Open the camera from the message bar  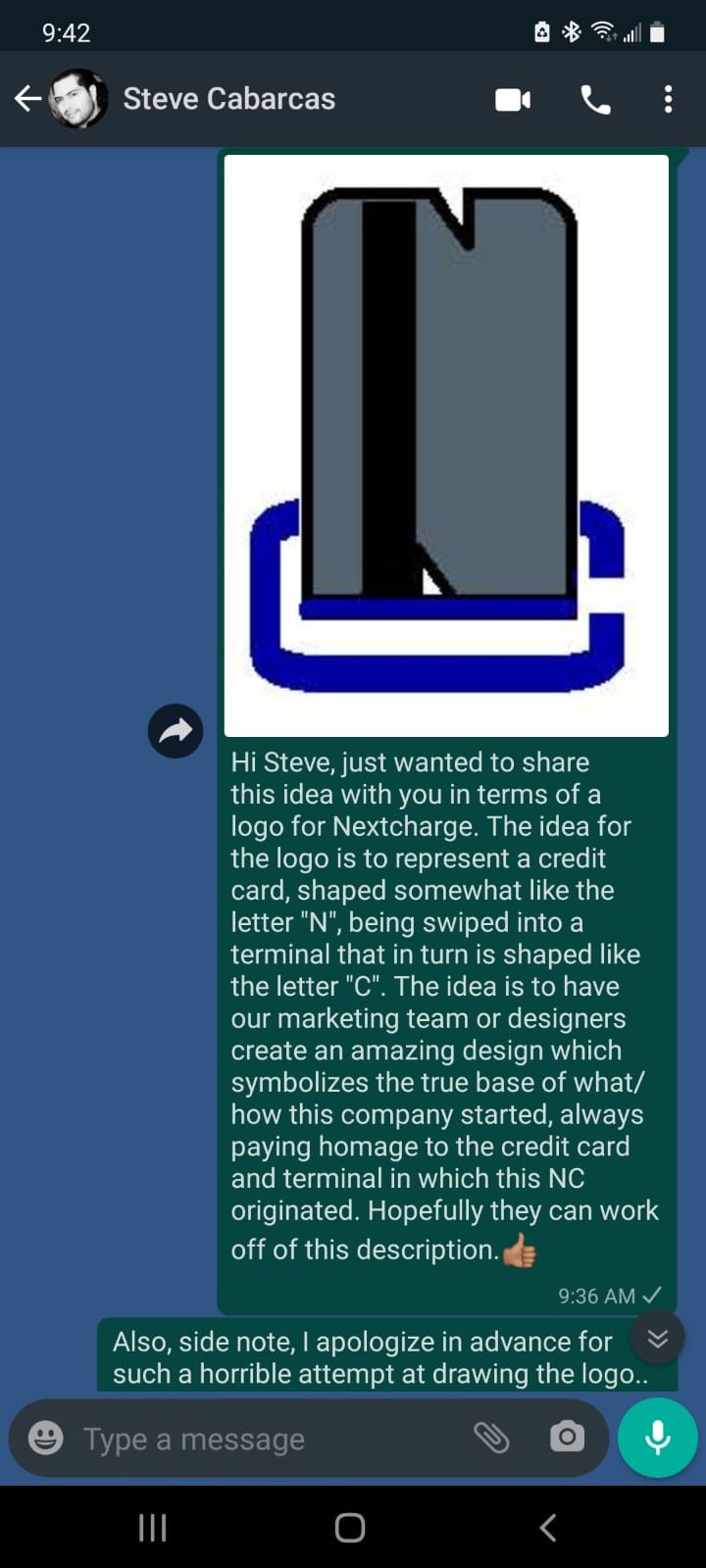[x=567, y=1438]
